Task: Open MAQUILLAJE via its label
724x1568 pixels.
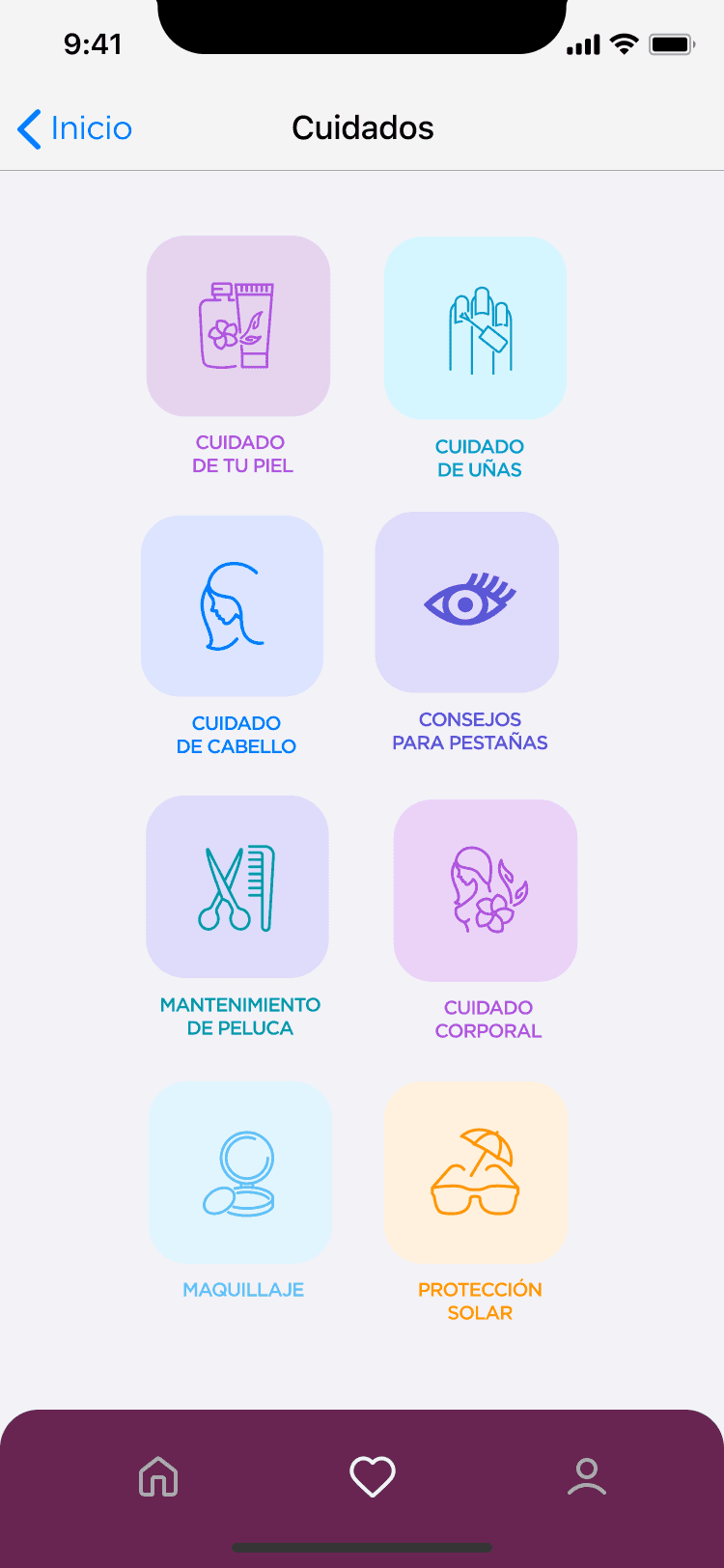Action: pos(242,1289)
